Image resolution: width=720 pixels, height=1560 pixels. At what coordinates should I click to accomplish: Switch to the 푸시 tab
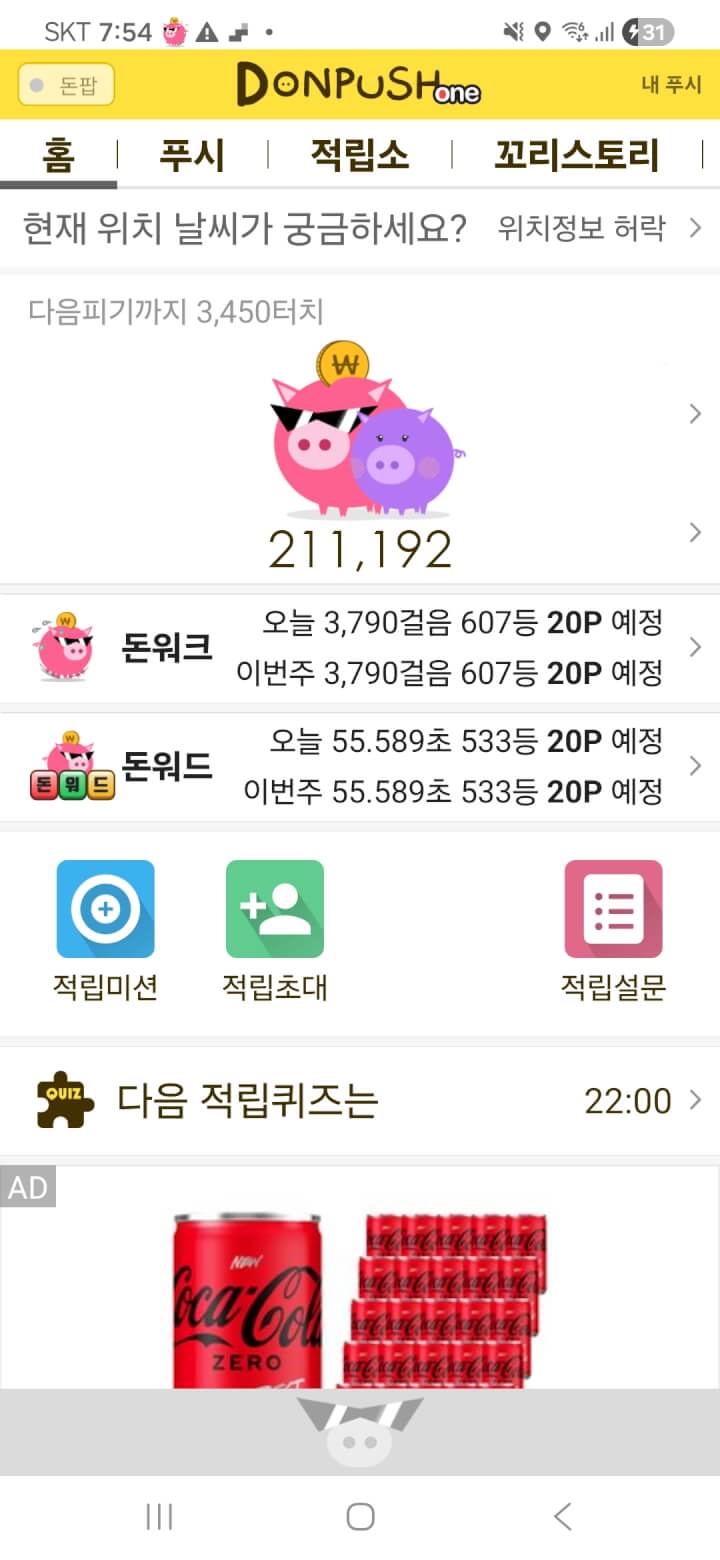[192, 156]
